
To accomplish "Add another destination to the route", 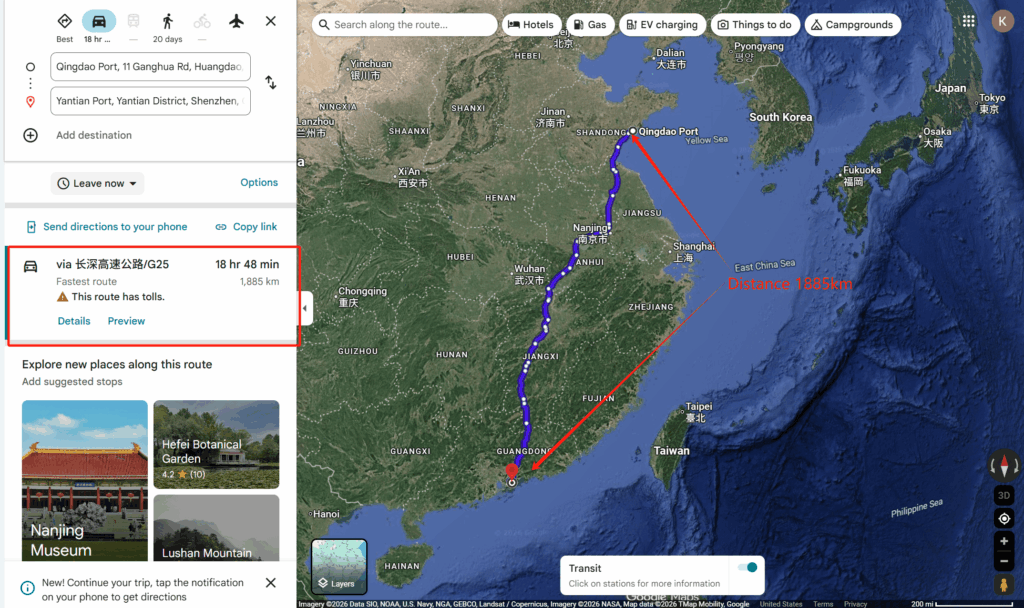I will click(93, 135).
